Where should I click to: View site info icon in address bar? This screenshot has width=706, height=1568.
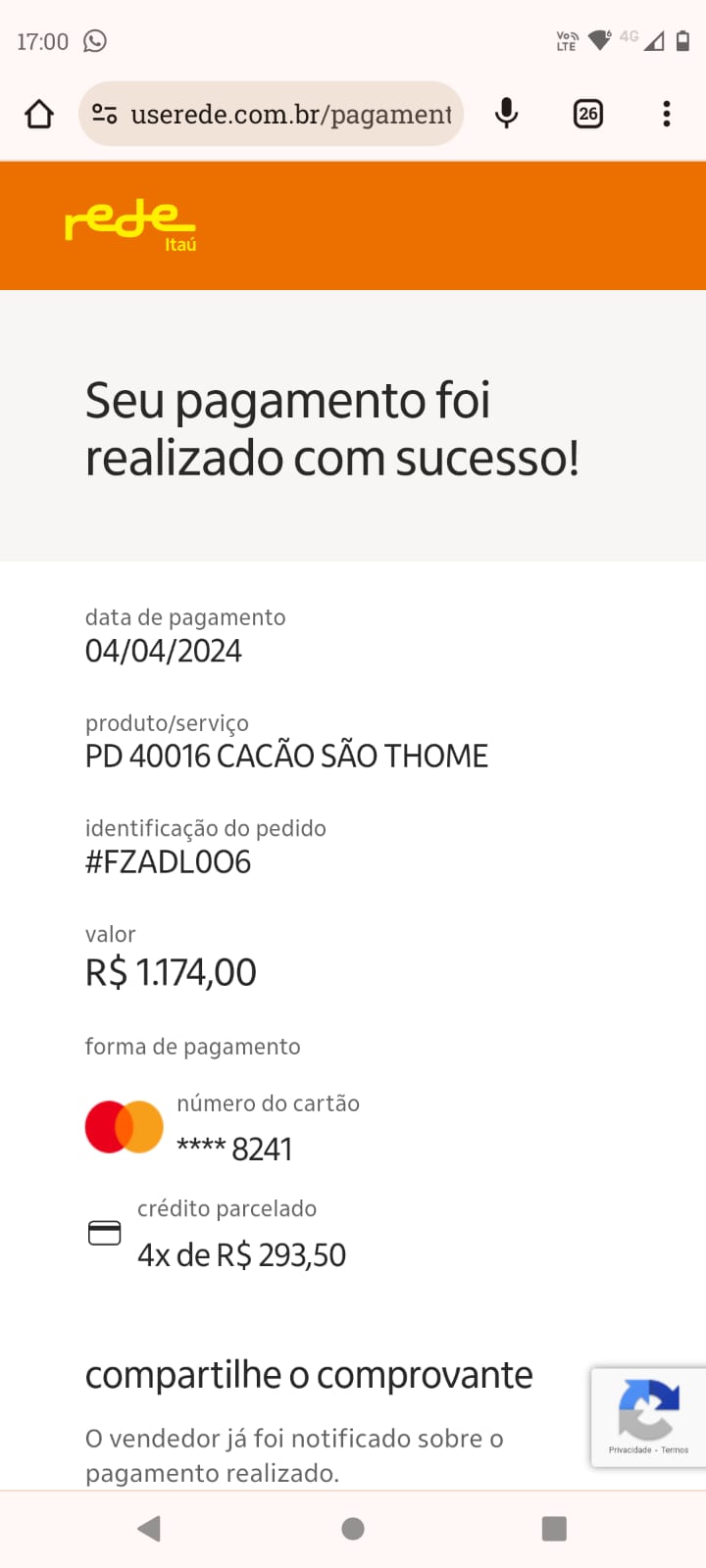tap(105, 115)
